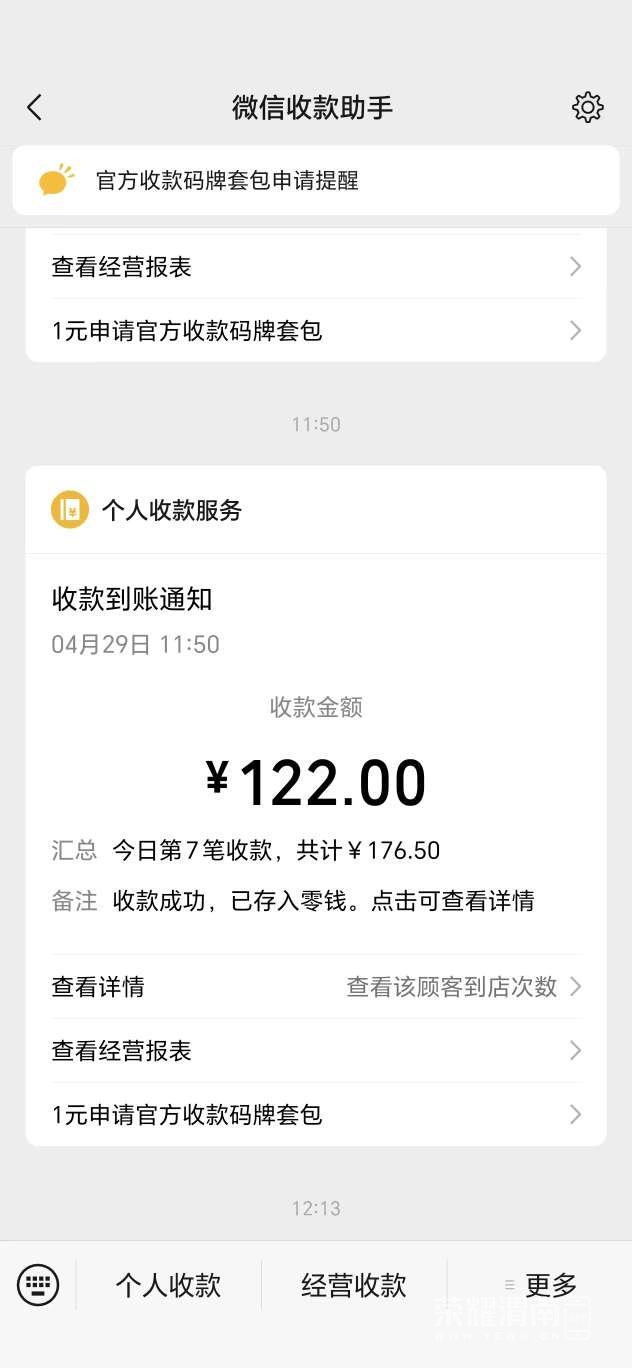Tap 1元申请官方收款码牌套包 in the ¥122.00 payment card
The width and height of the screenshot is (632, 1368).
tap(316, 1115)
